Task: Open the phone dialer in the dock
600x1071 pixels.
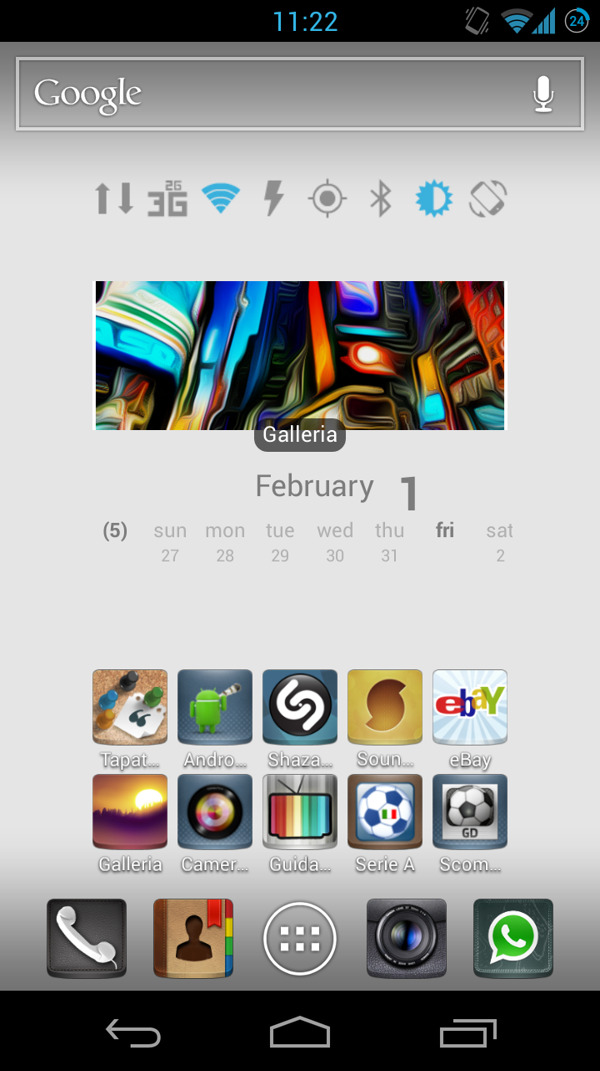Action: click(87, 938)
